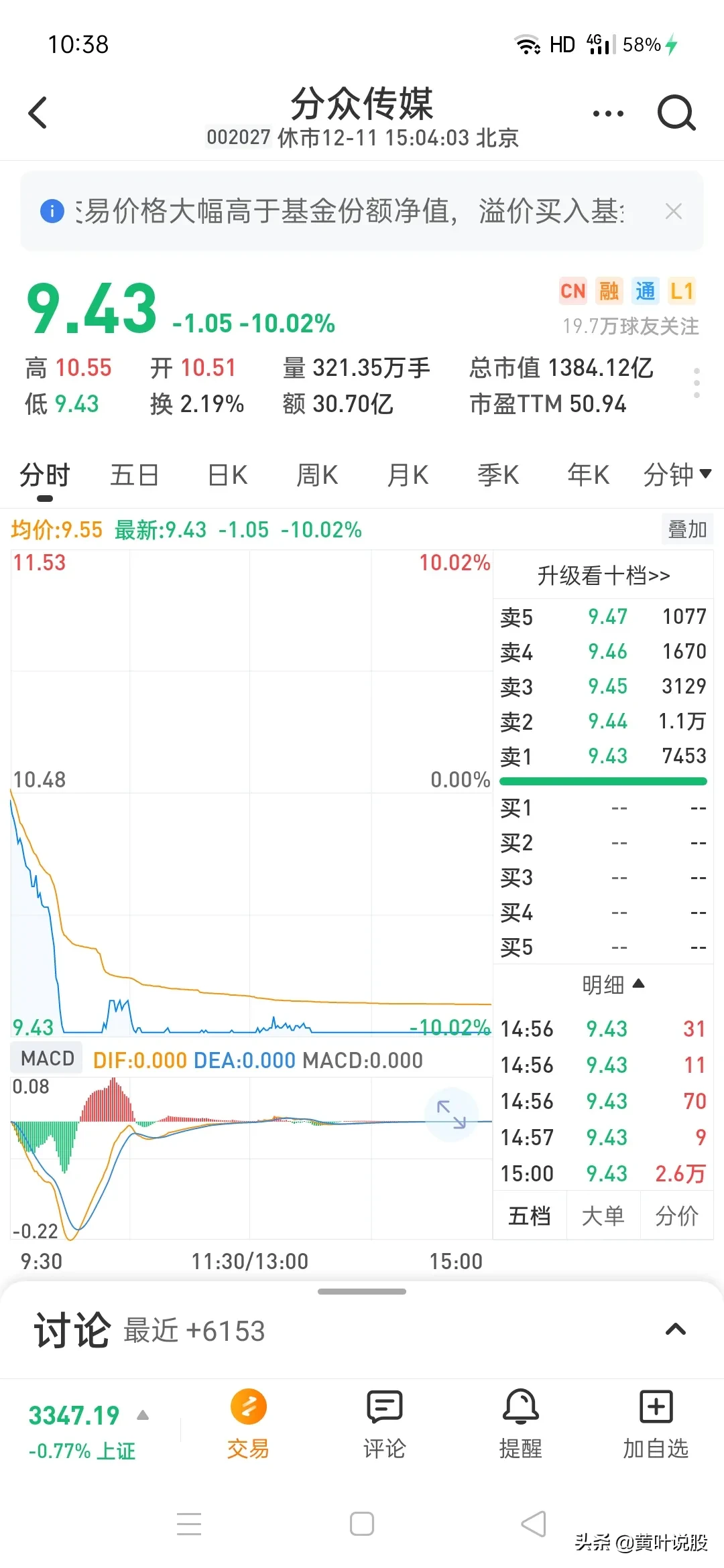Expand the 讨论 discussion panel
Image resolution: width=724 pixels, height=1568 pixels.
(x=675, y=1330)
